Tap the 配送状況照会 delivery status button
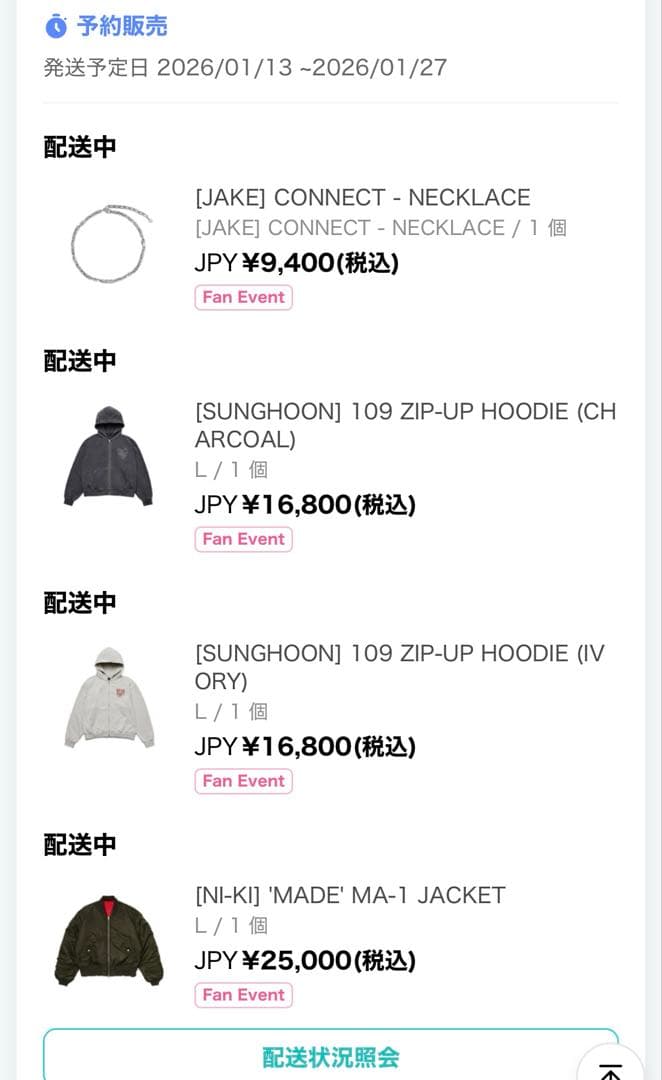 pos(330,1056)
